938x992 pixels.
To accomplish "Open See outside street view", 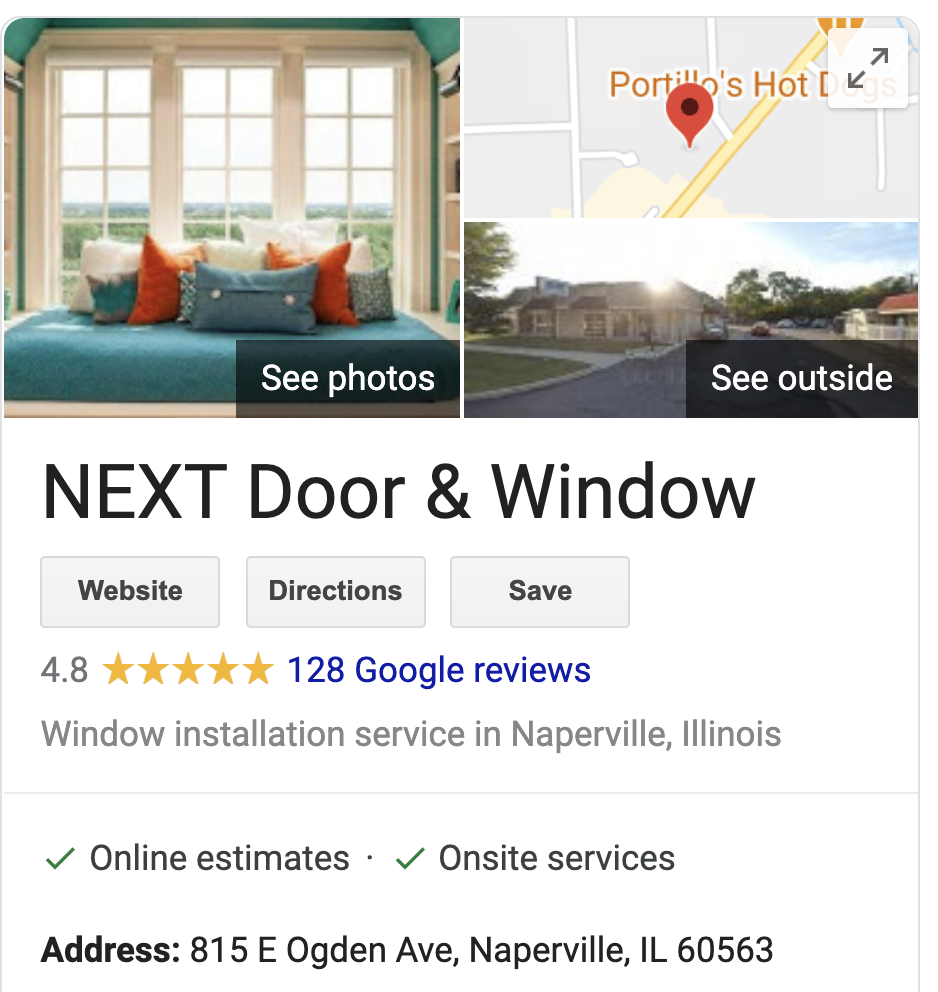I will 801,378.
